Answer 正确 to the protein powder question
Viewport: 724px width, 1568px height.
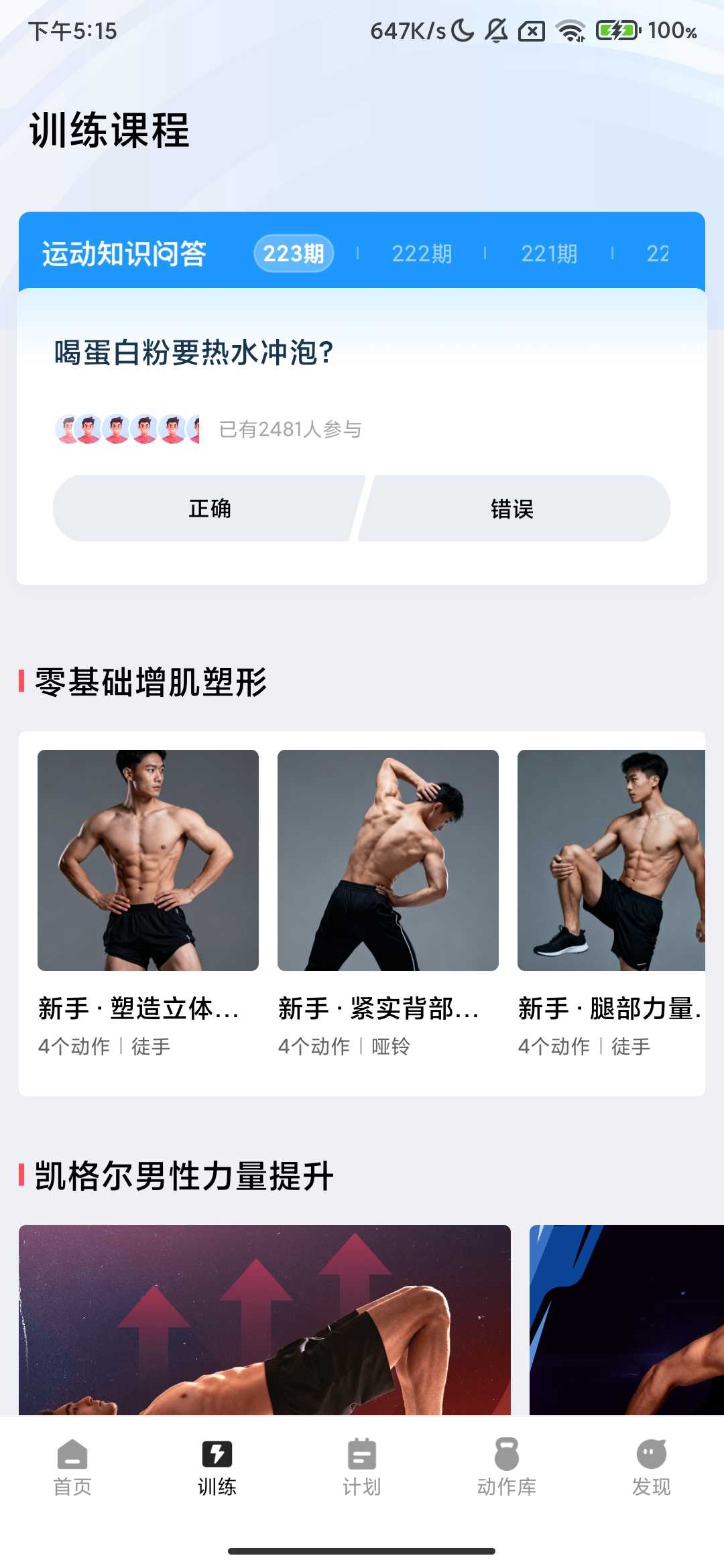pyautogui.click(x=209, y=509)
